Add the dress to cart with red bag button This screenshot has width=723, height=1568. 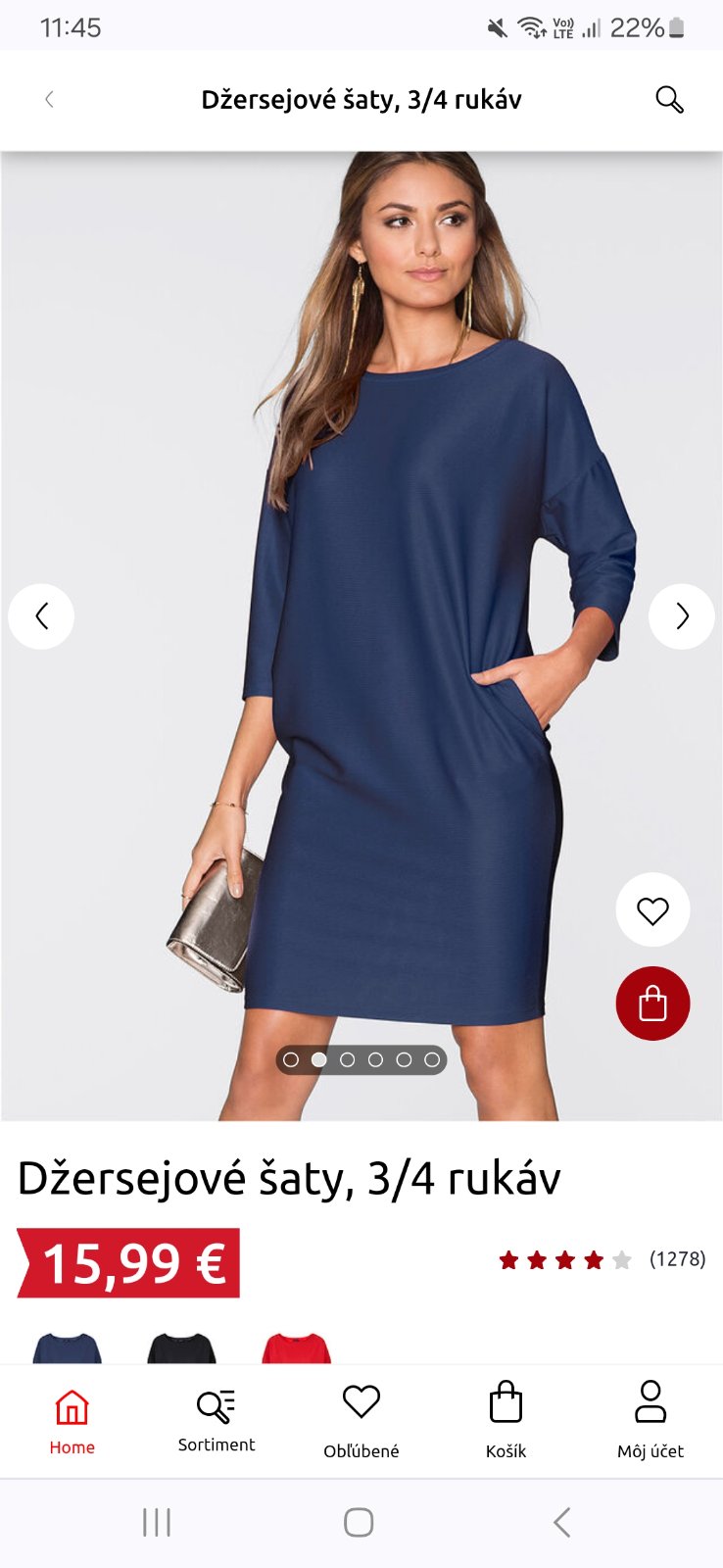652,1004
